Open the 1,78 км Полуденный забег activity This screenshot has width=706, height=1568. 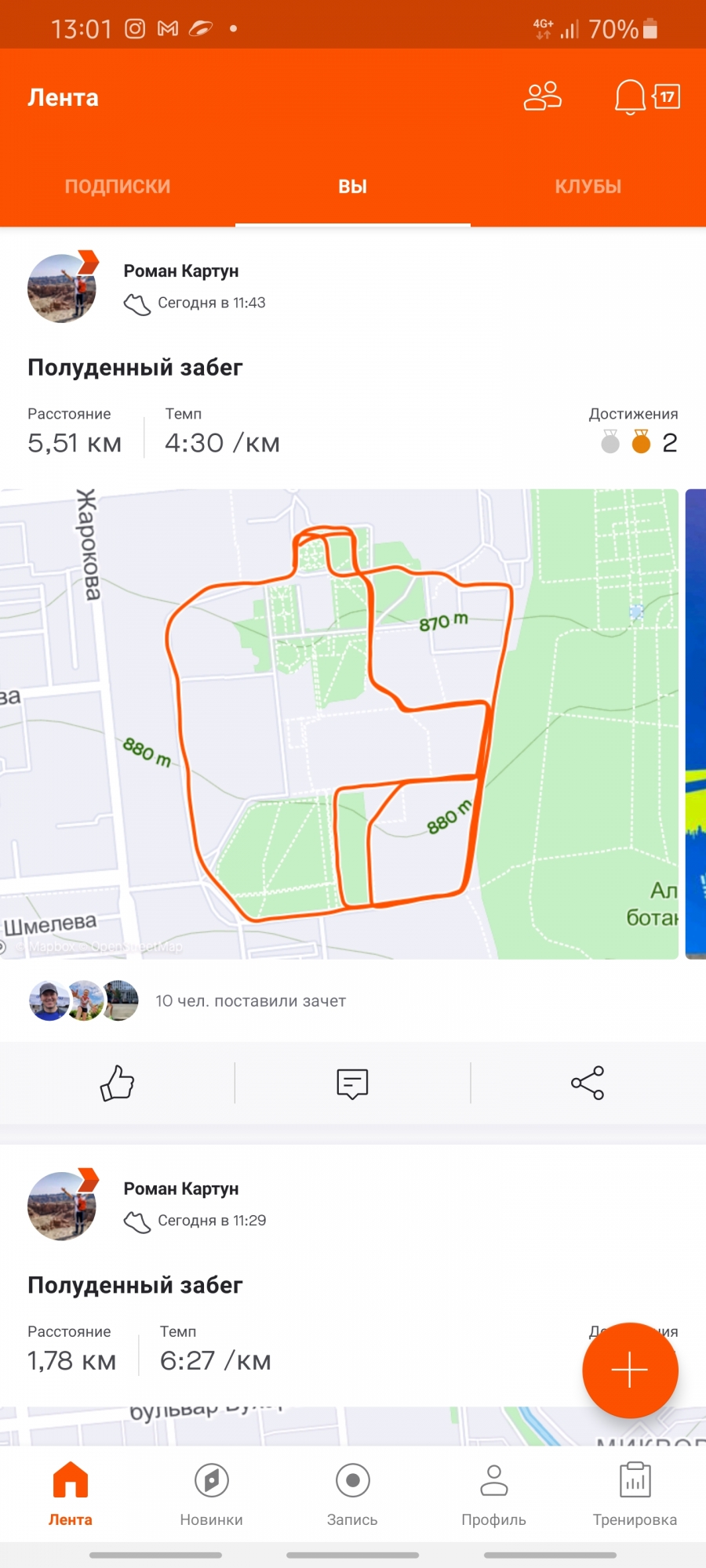pyautogui.click(x=135, y=1285)
